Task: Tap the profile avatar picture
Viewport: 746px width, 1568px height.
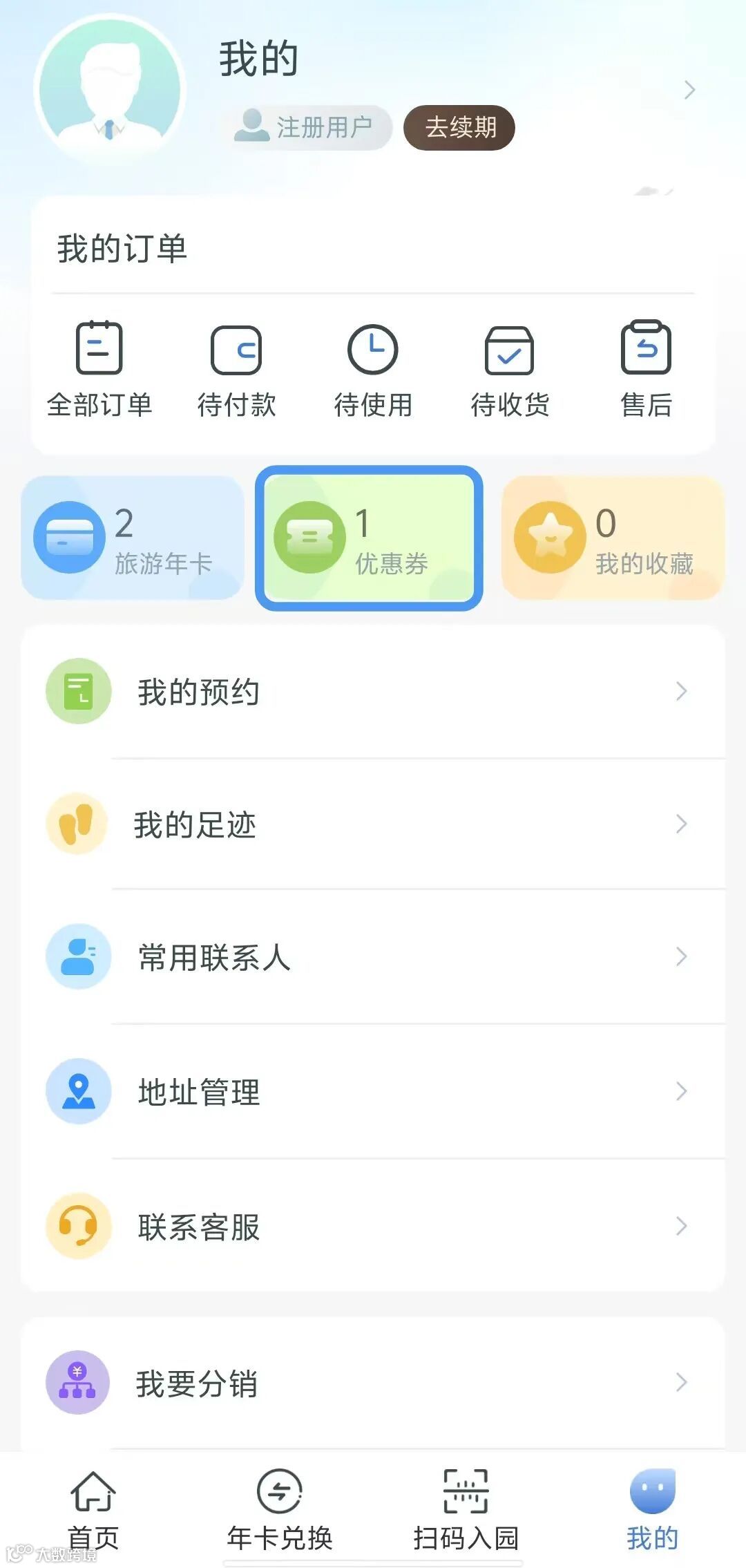Action: (109, 90)
